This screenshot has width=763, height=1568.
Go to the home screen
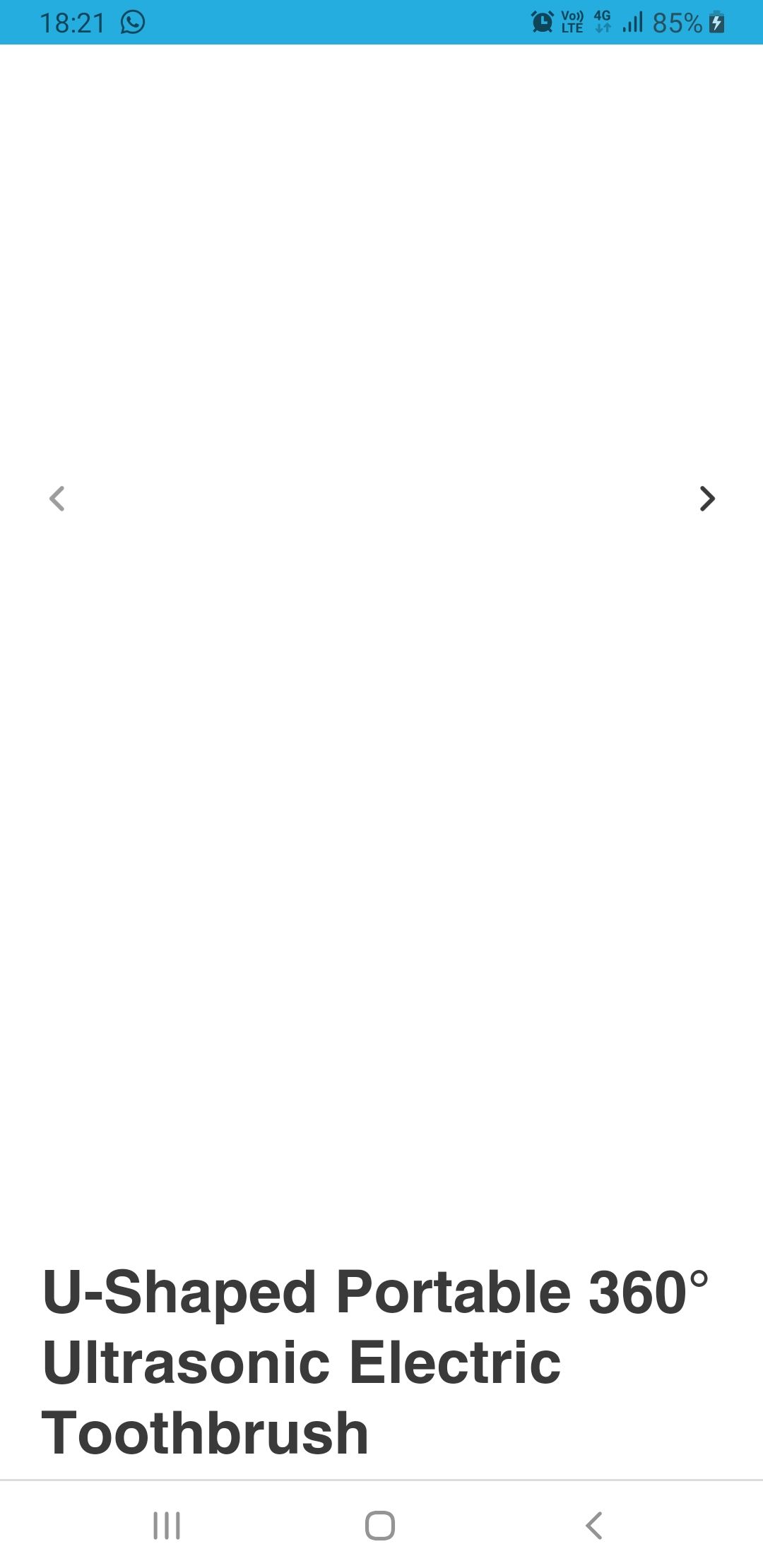pos(380,1526)
